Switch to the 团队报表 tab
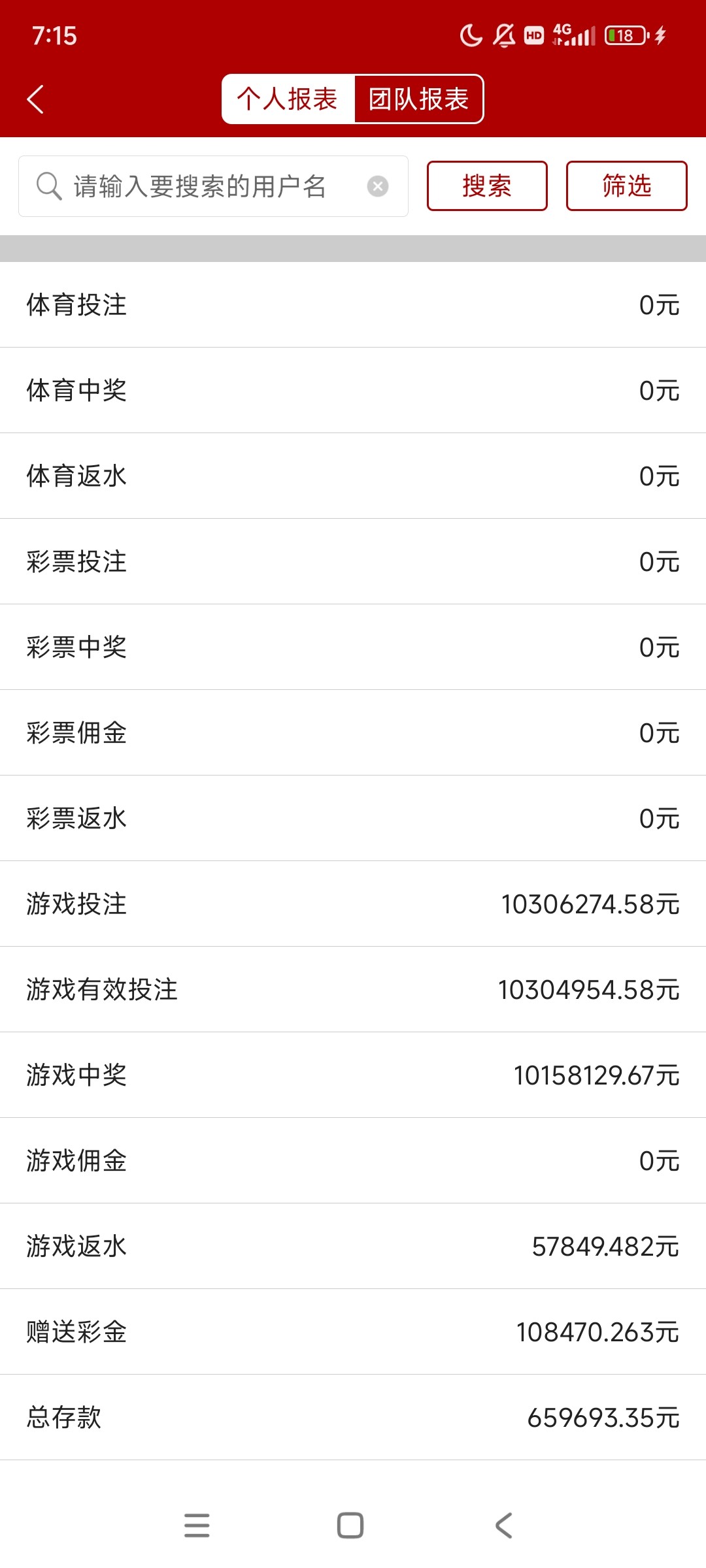This screenshot has width=706, height=1568. (418, 99)
